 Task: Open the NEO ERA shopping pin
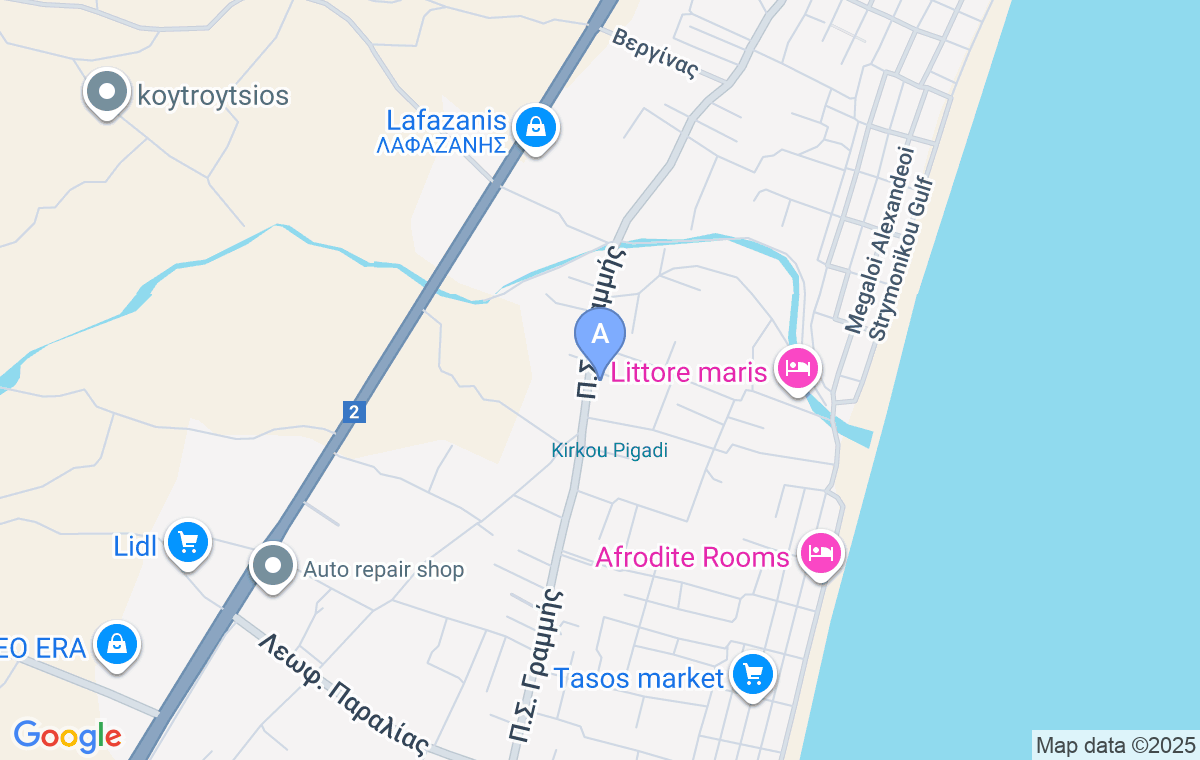[117, 644]
